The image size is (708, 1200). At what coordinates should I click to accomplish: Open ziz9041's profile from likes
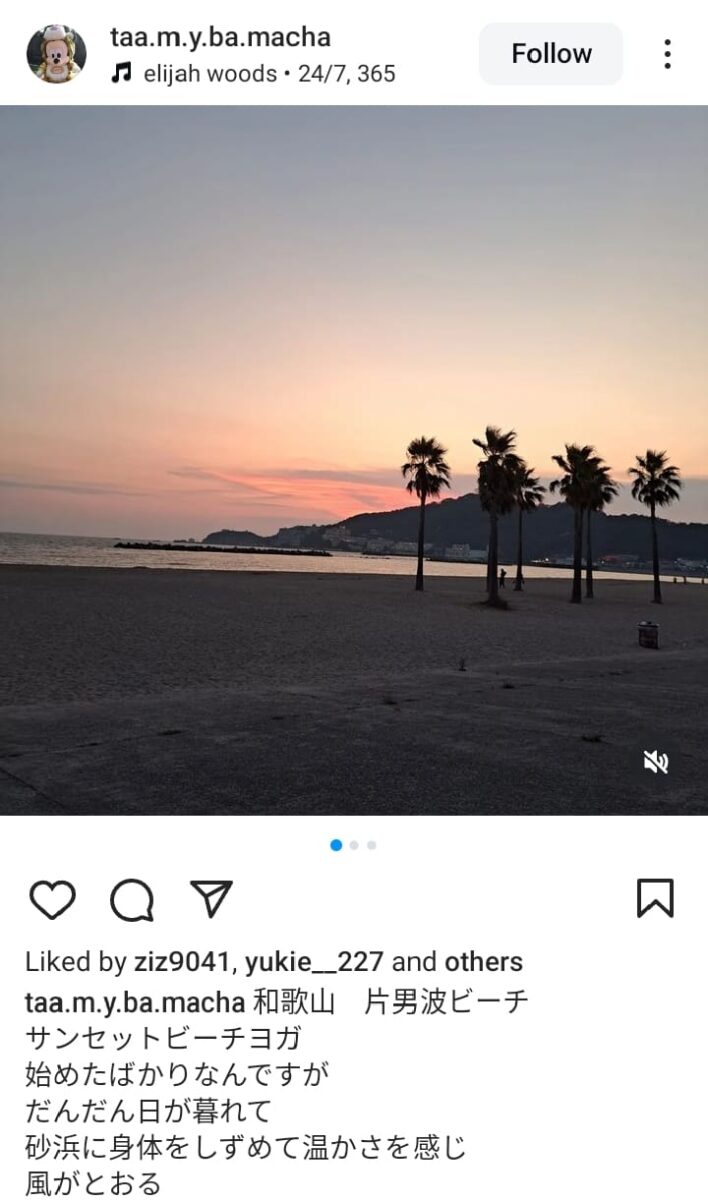182,962
